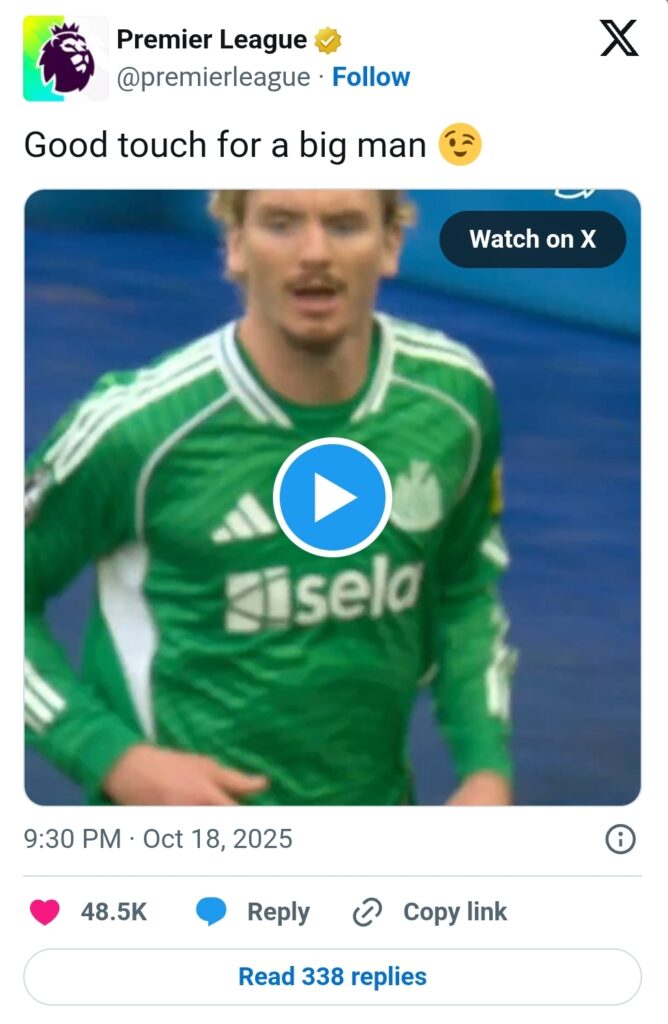Reply to the tweet
The height and width of the screenshot is (1024, 668).
pyautogui.click(x=252, y=912)
